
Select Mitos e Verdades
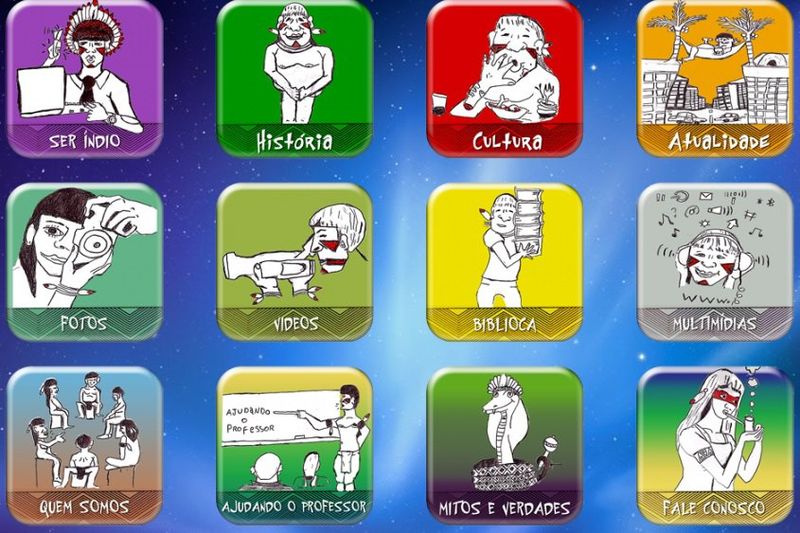505,446
